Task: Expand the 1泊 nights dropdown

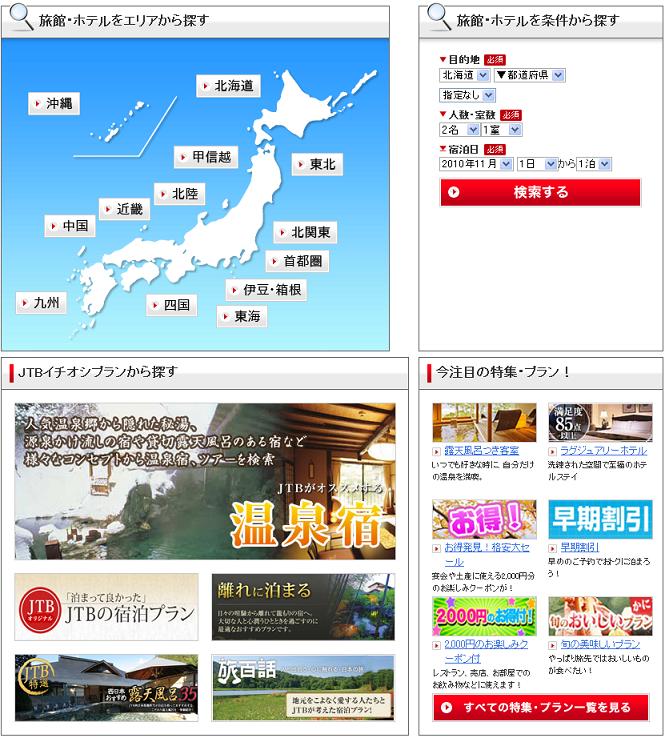Action: click(593, 163)
